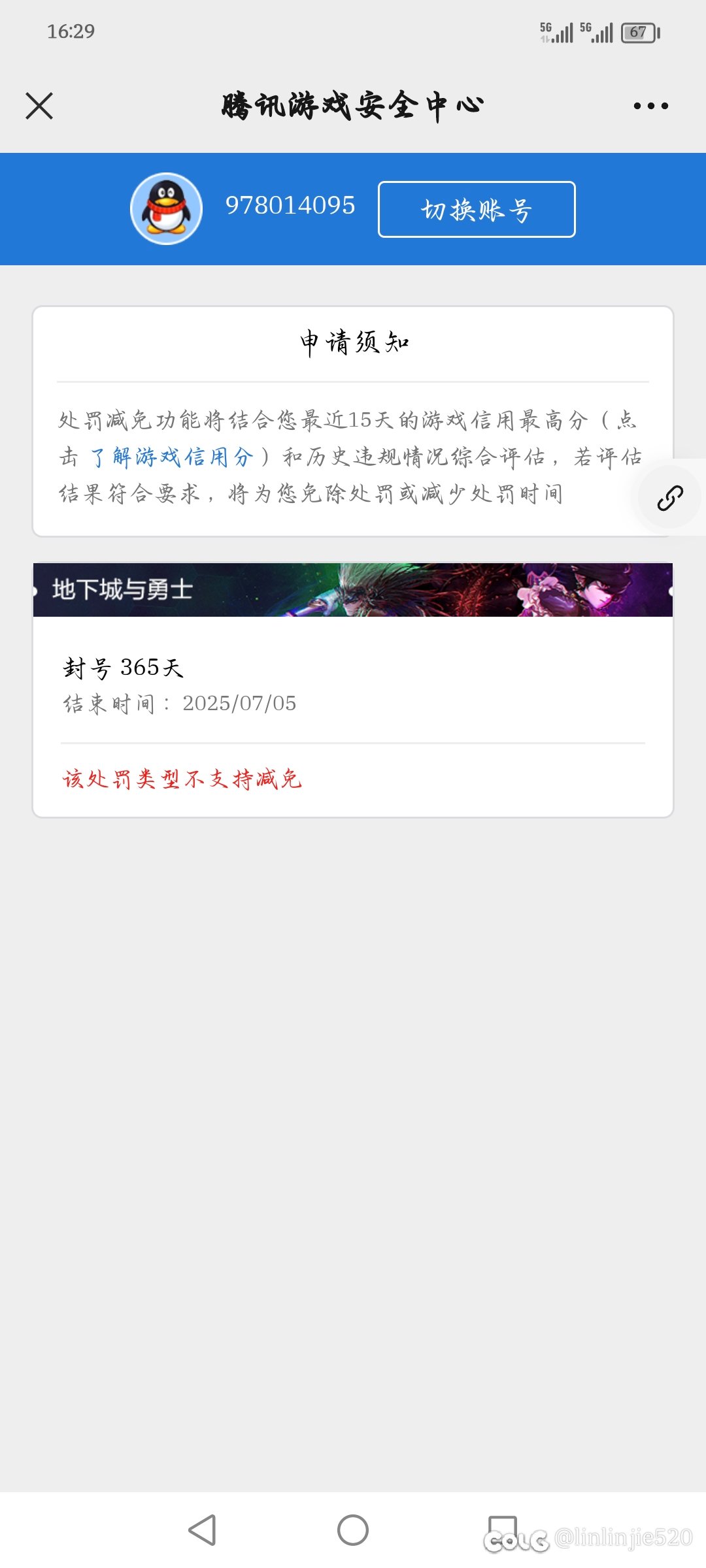This screenshot has width=706, height=1568.
Task: Tap the 腾讯游戏安全中心 page title
Action: point(353,105)
